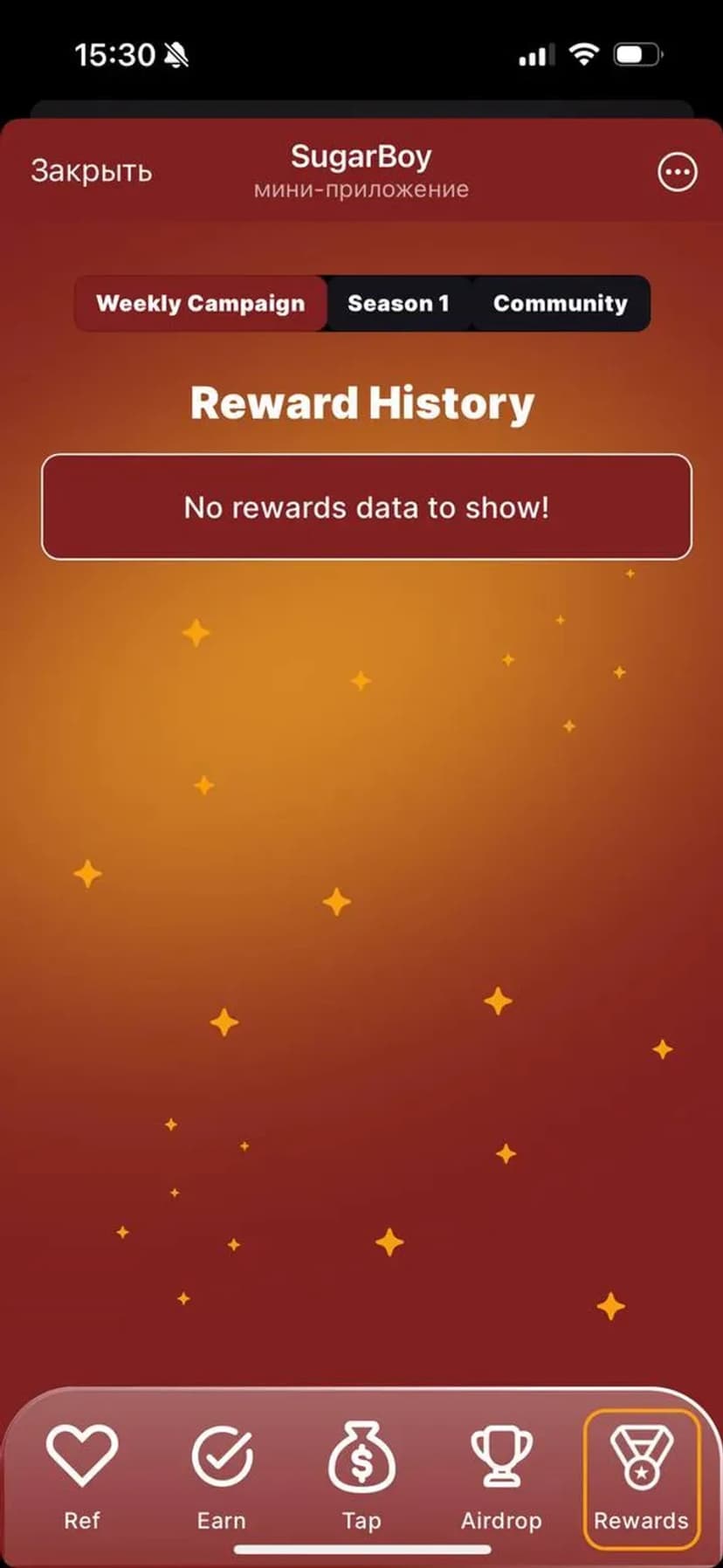
Task: Switch to the Tap screen
Action: (361, 1472)
